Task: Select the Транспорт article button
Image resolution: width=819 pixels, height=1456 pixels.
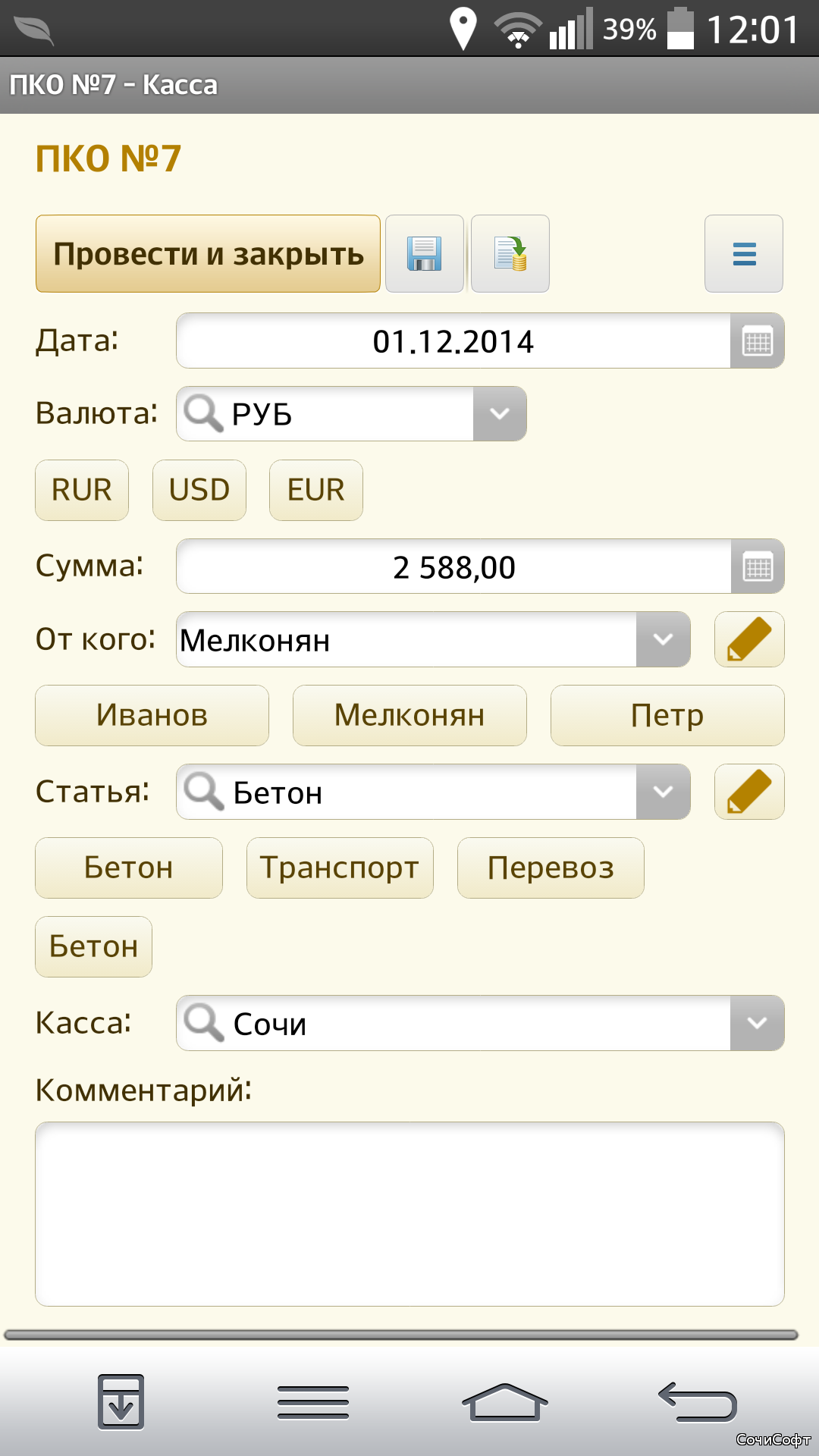Action: 340,868
